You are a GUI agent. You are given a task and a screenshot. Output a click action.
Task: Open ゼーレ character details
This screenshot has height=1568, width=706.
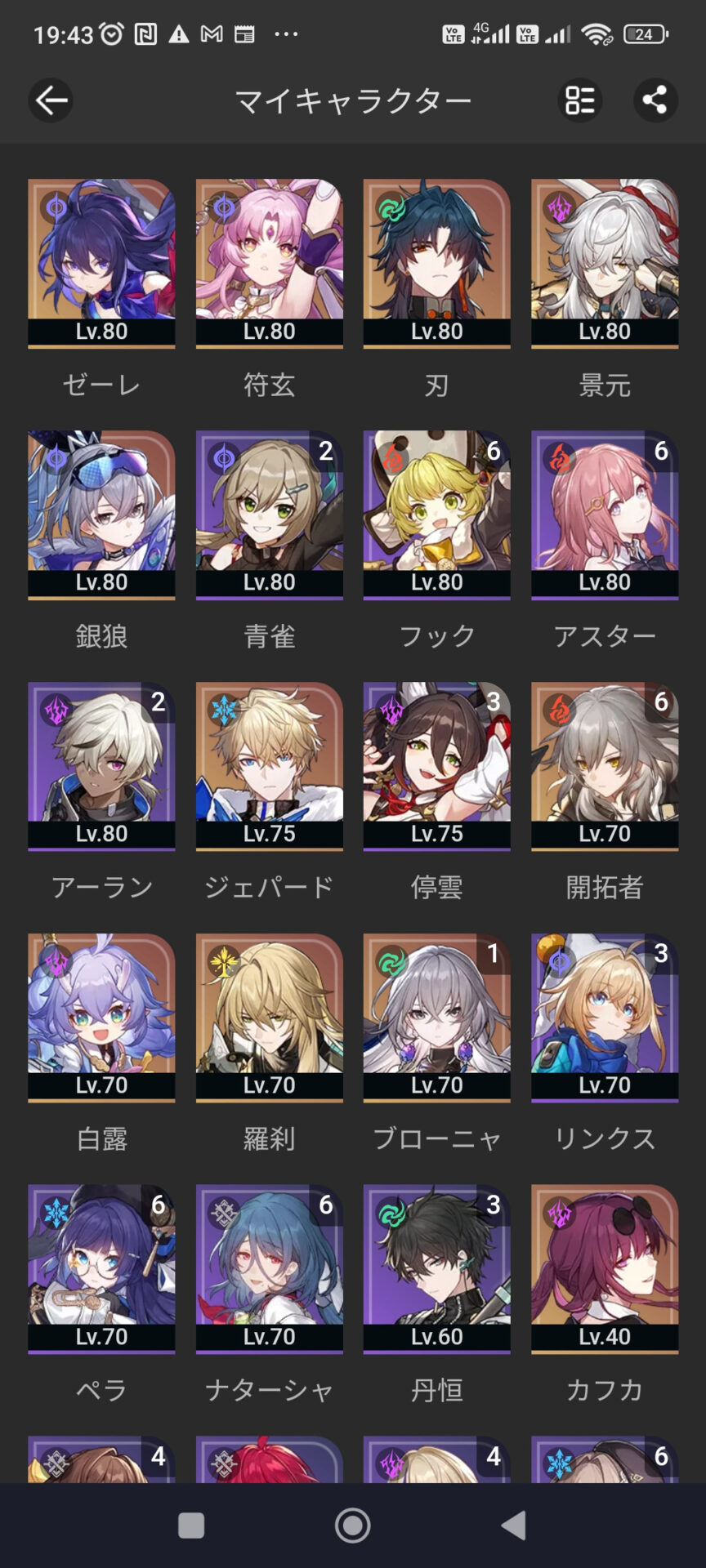[x=101, y=261]
